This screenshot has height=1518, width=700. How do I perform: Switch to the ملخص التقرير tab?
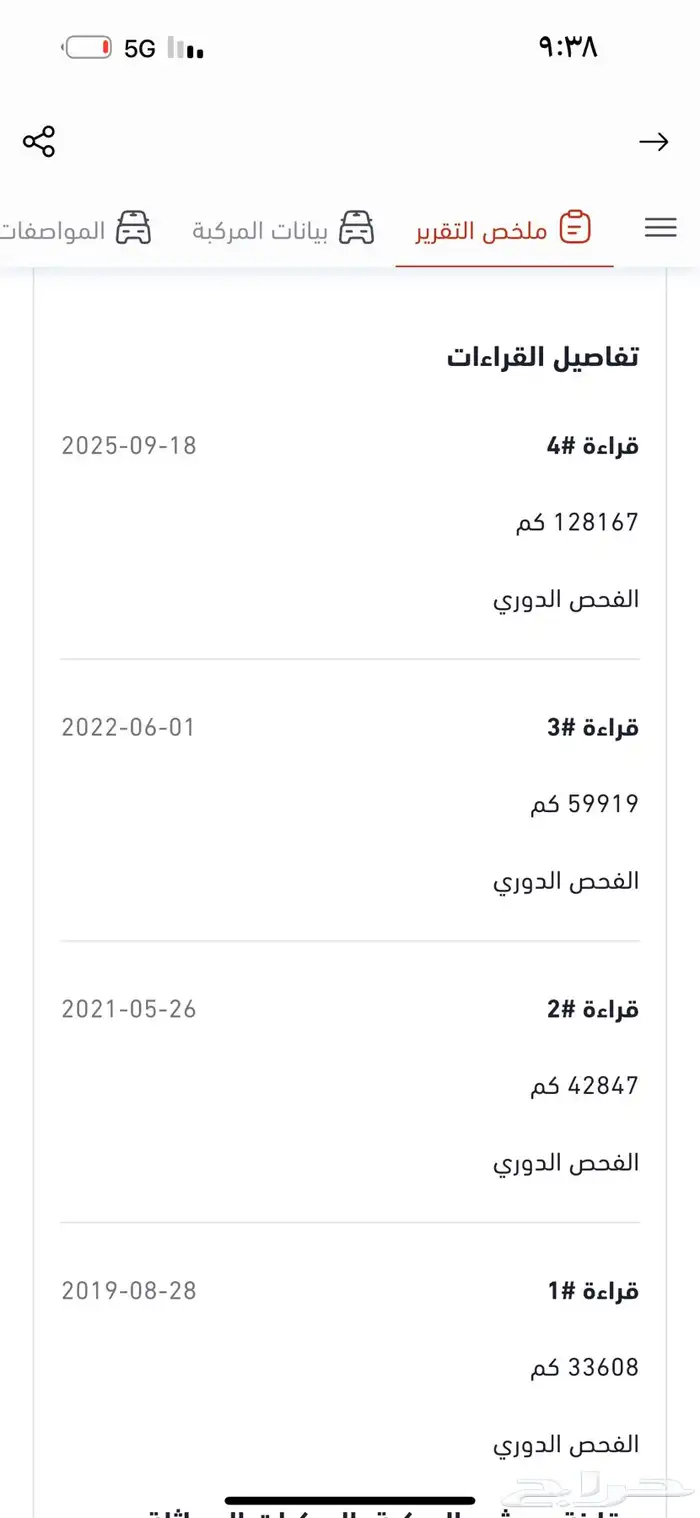pyautogui.click(x=504, y=230)
